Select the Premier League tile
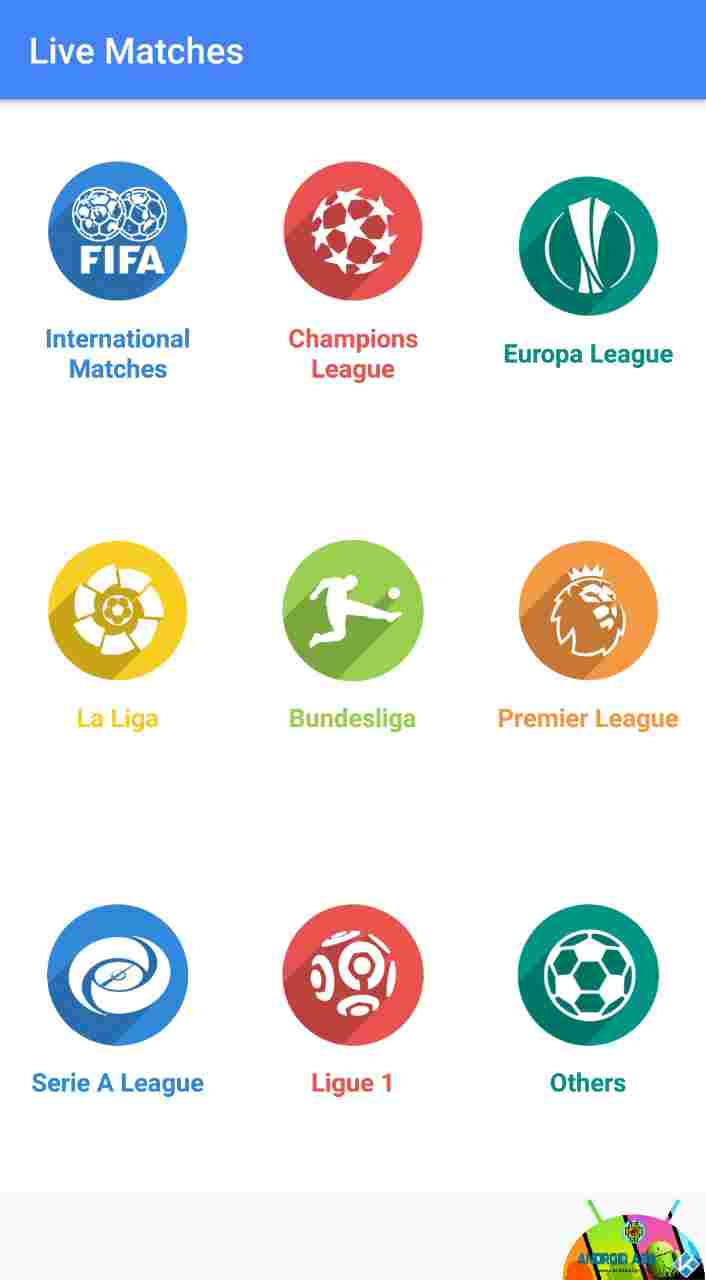 click(588, 635)
